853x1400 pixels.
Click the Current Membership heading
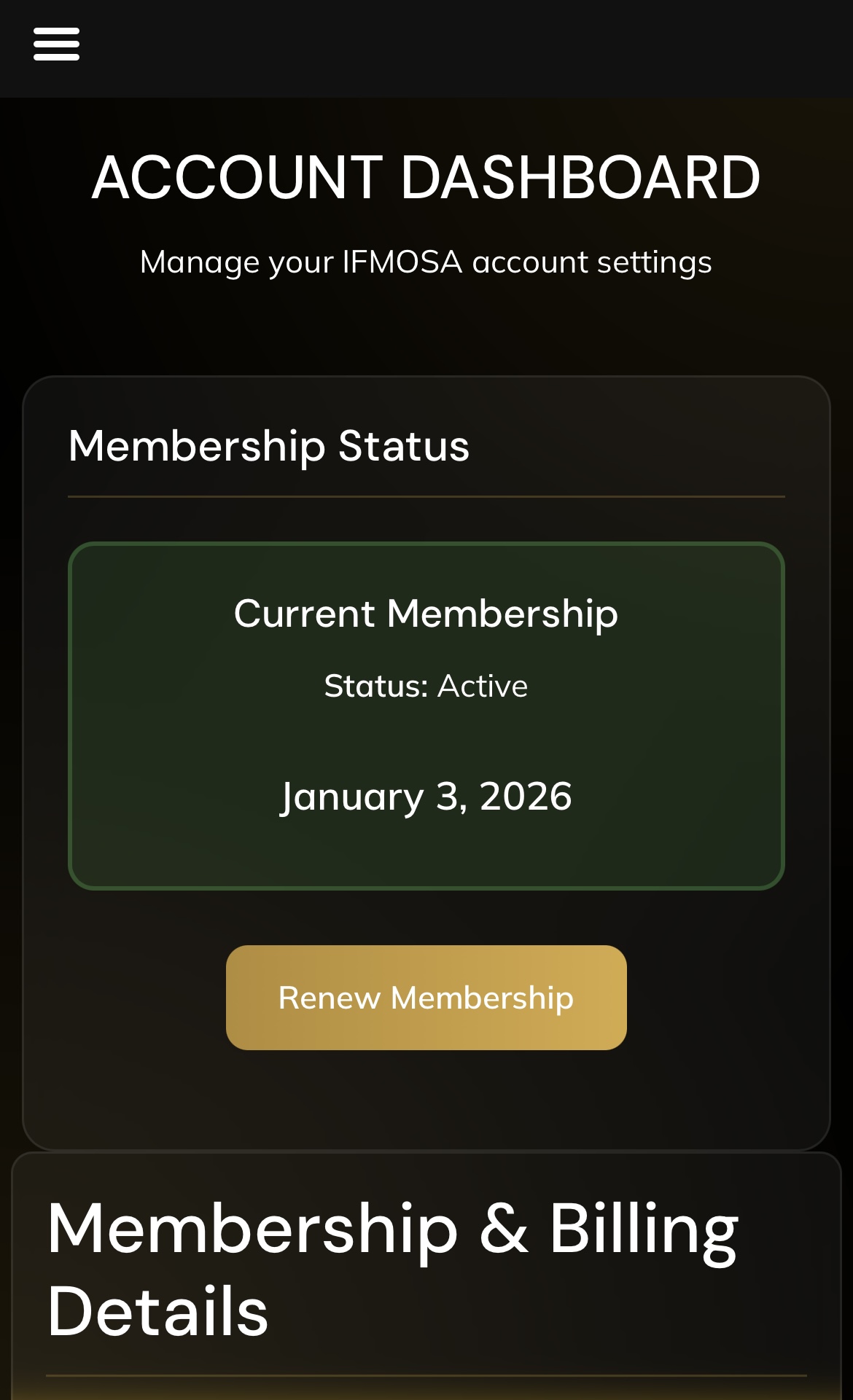pos(426,613)
